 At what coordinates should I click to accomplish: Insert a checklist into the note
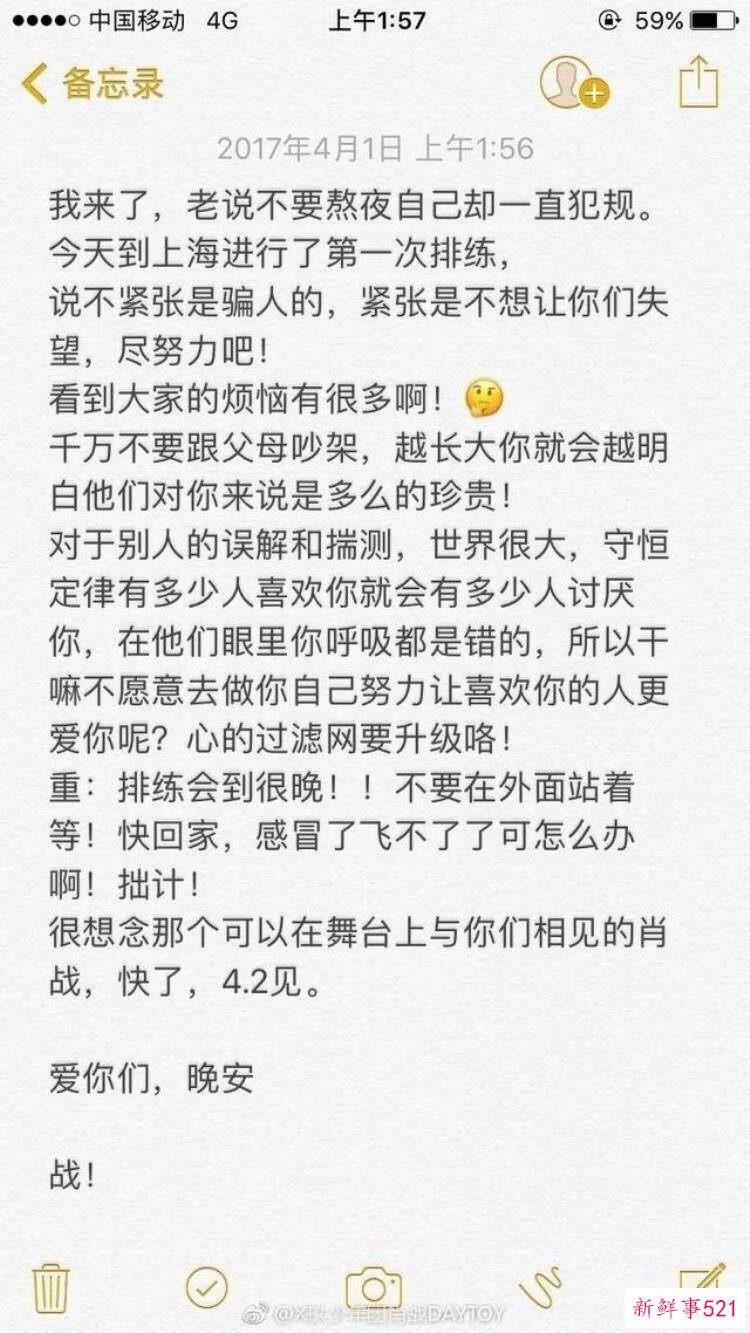pos(207,1287)
